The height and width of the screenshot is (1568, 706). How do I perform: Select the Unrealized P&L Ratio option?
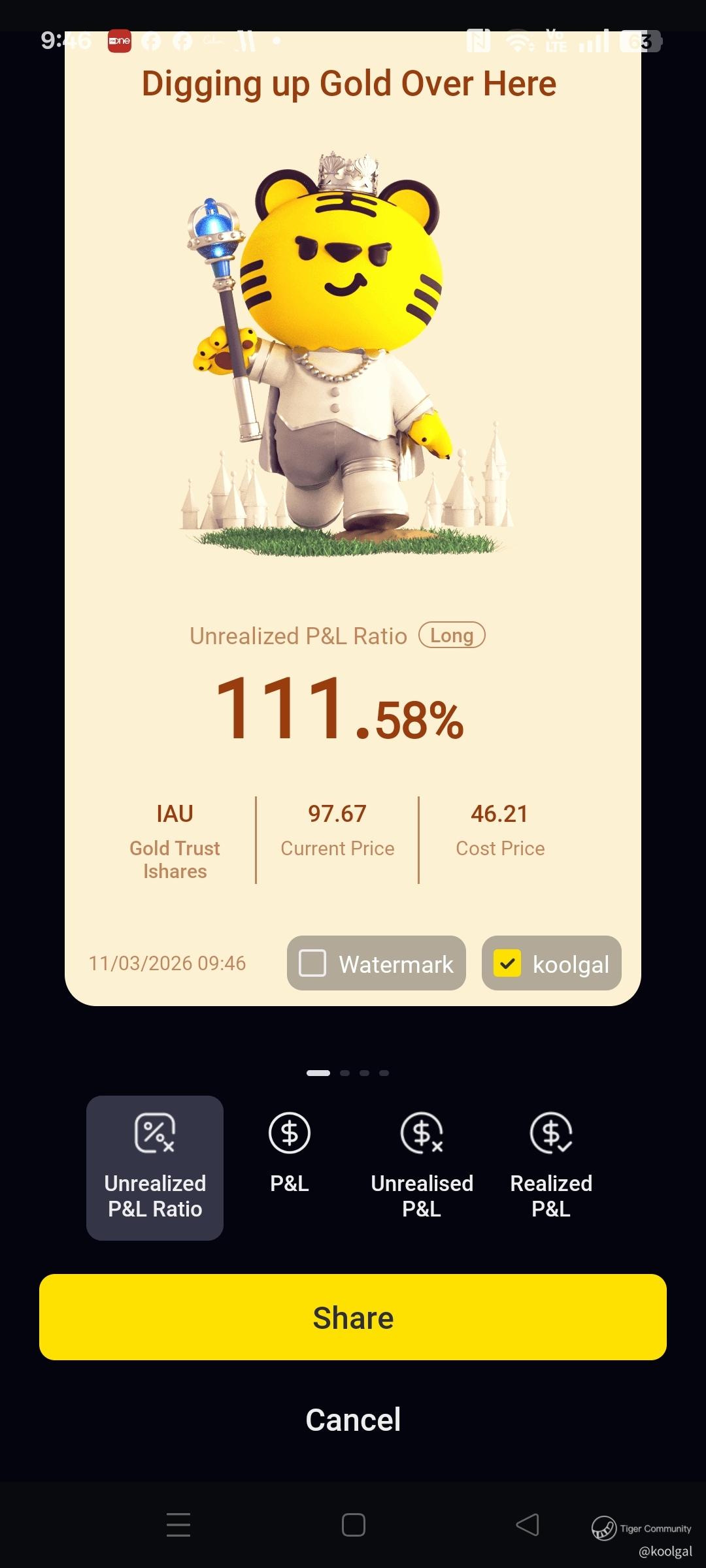(x=155, y=1168)
